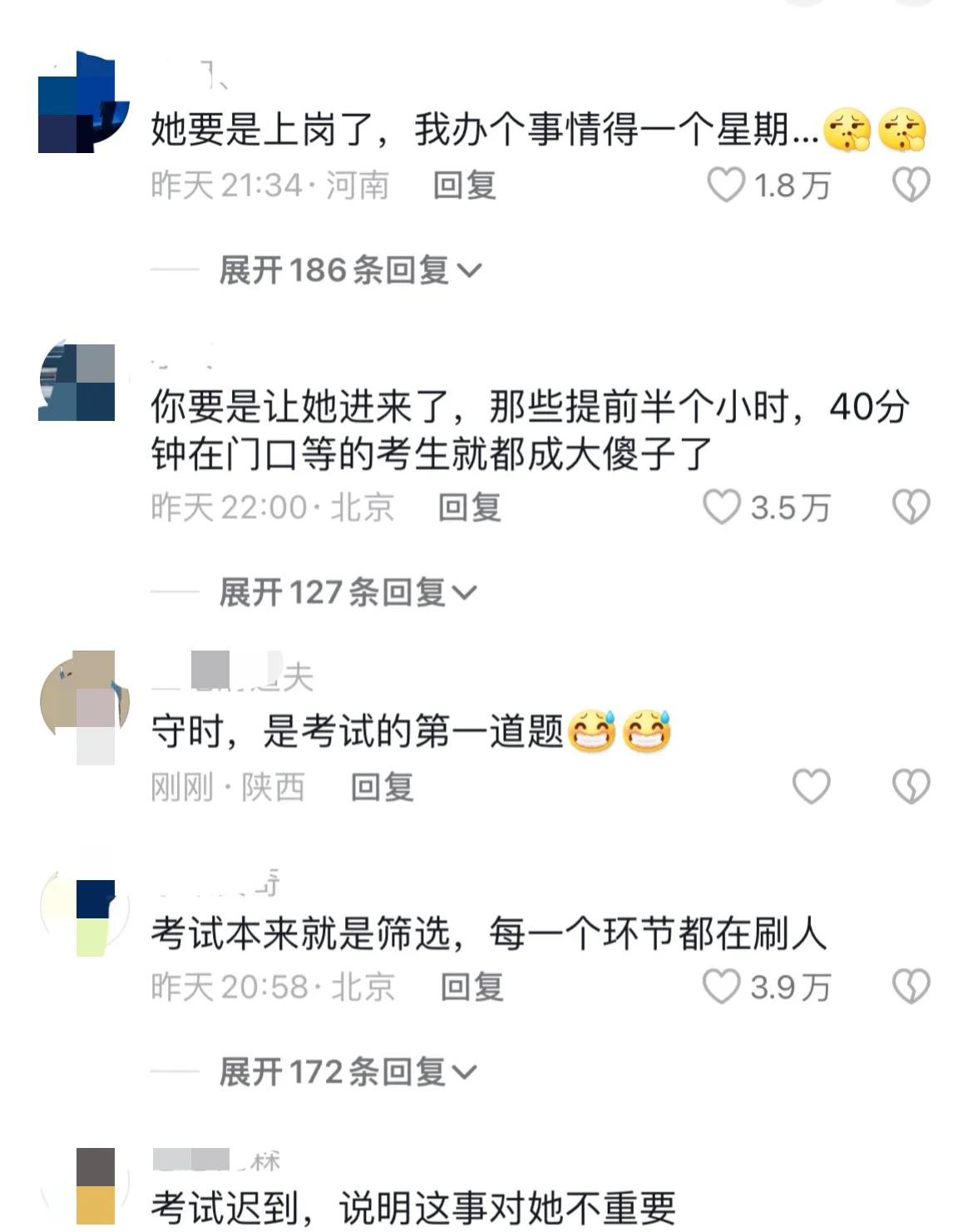Expand 127 replies under 22:00 comment
Viewport: 973px width, 1232px height.
[348, 592]
